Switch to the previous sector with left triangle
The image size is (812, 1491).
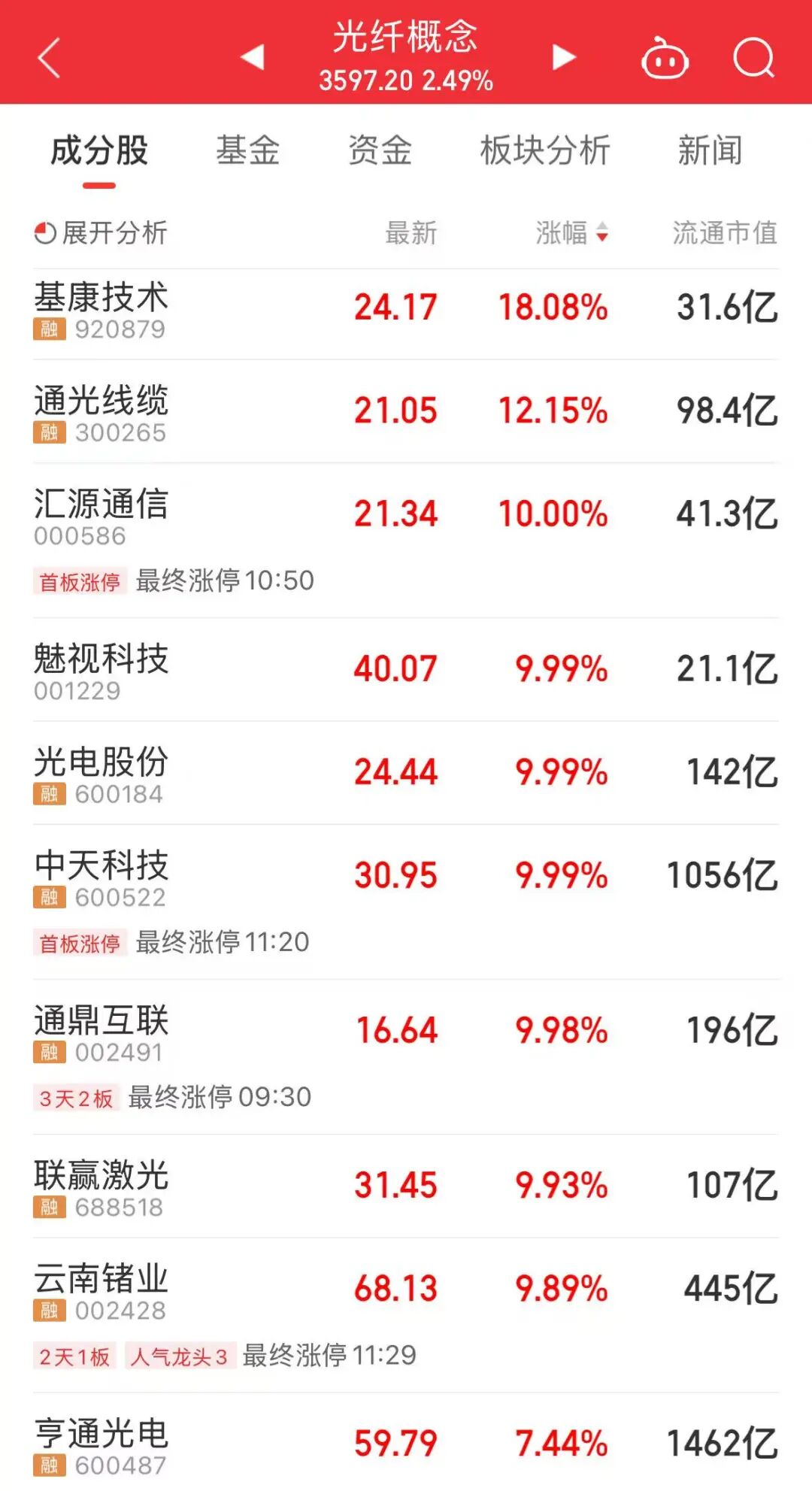(253, 57)
